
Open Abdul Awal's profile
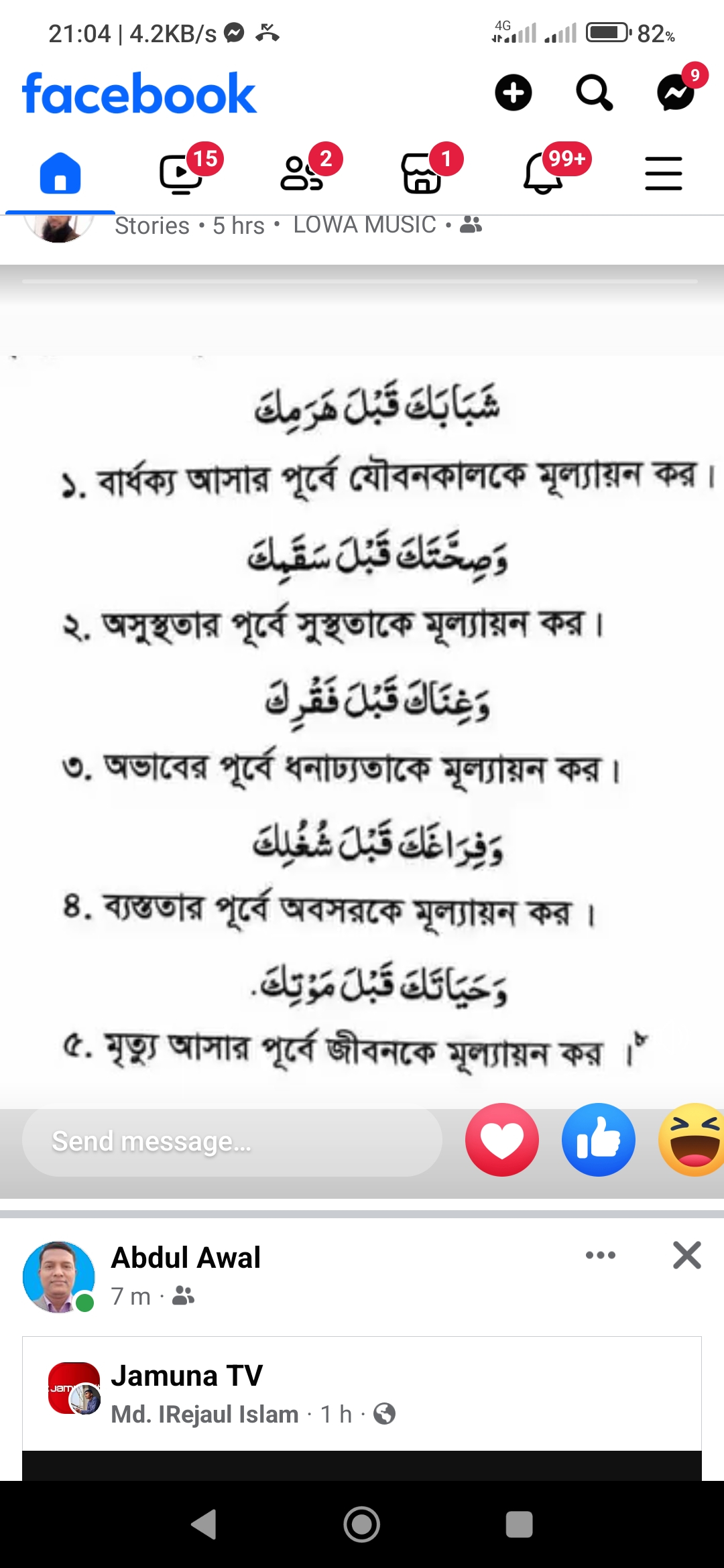(x=186, y=1258)
